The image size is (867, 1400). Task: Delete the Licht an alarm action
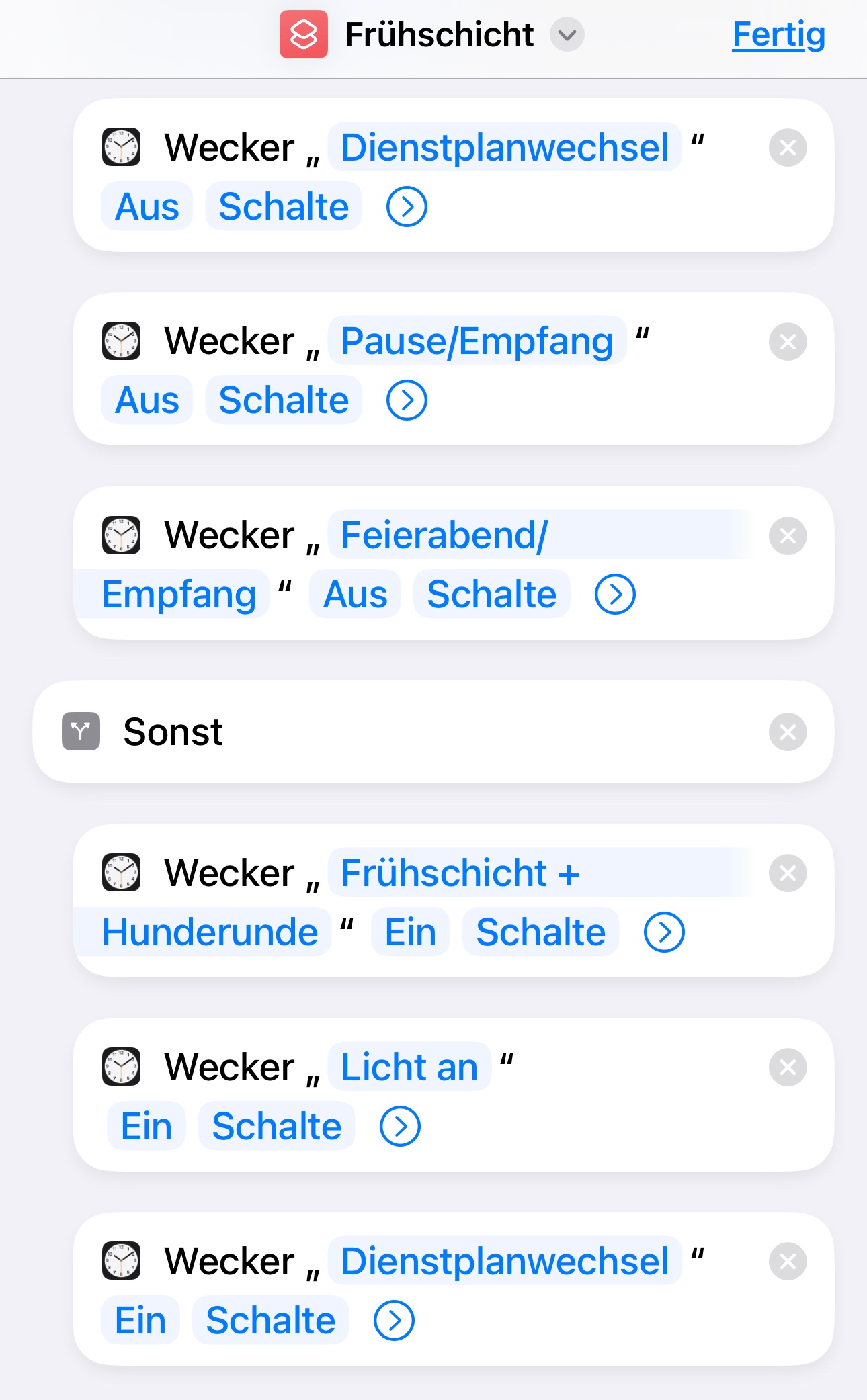788,1067
